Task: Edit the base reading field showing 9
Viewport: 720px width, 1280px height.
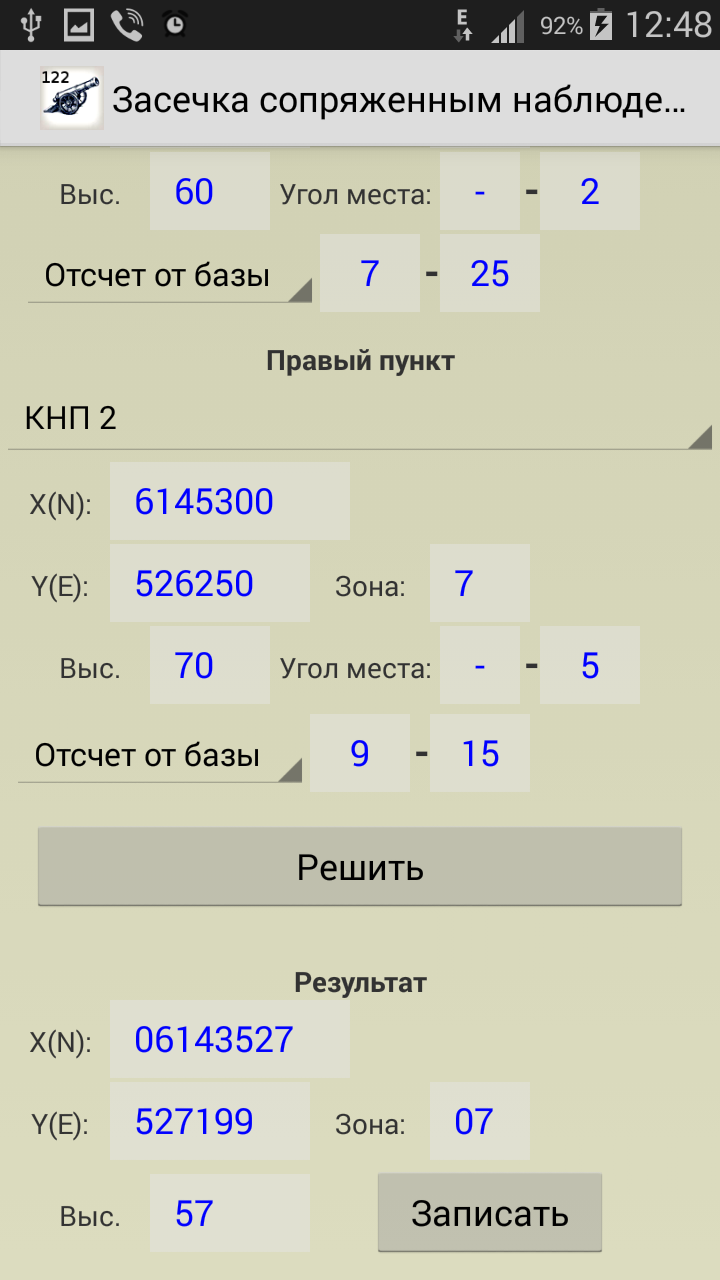Action: [360, 753]
